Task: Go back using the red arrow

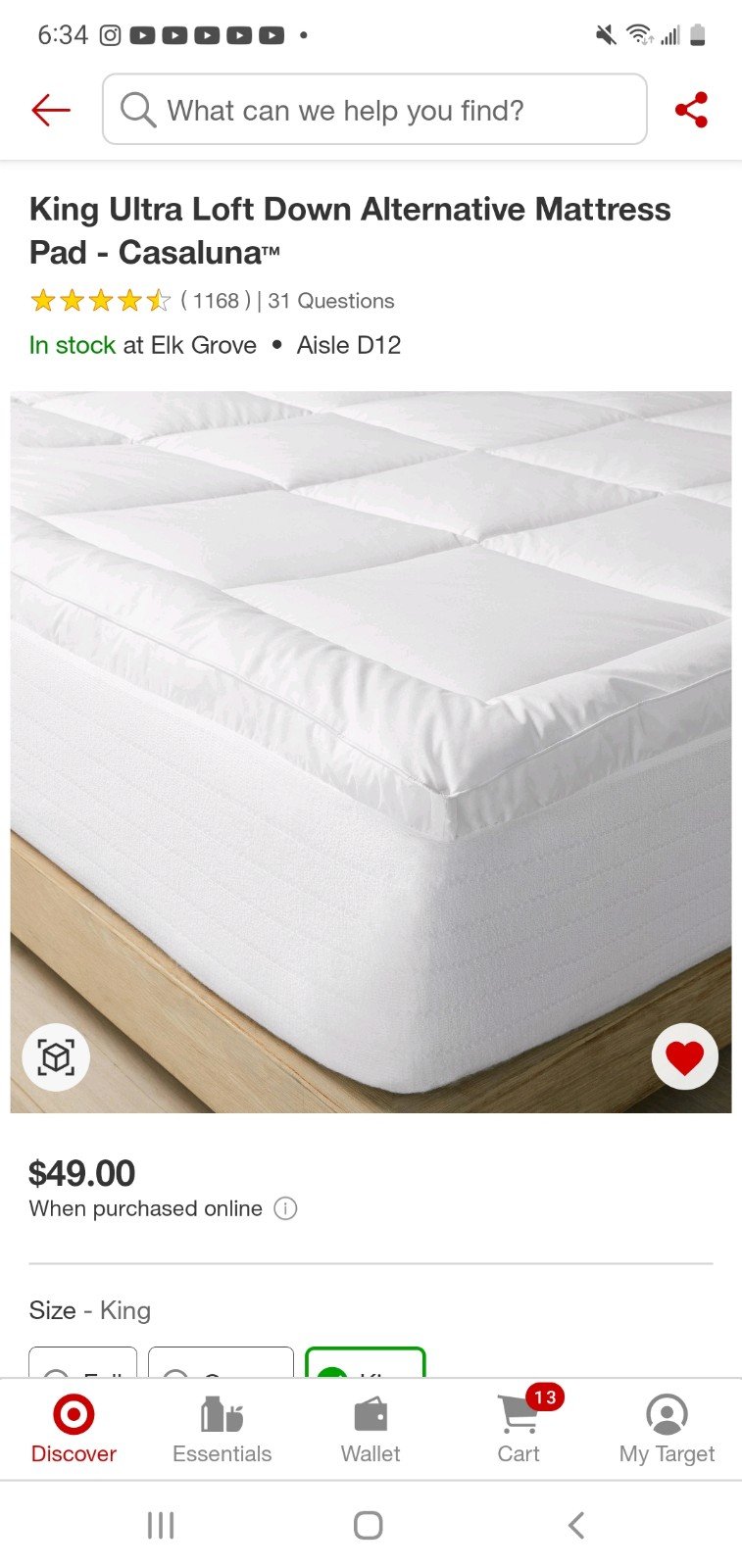Action: (x=51, y=110)
